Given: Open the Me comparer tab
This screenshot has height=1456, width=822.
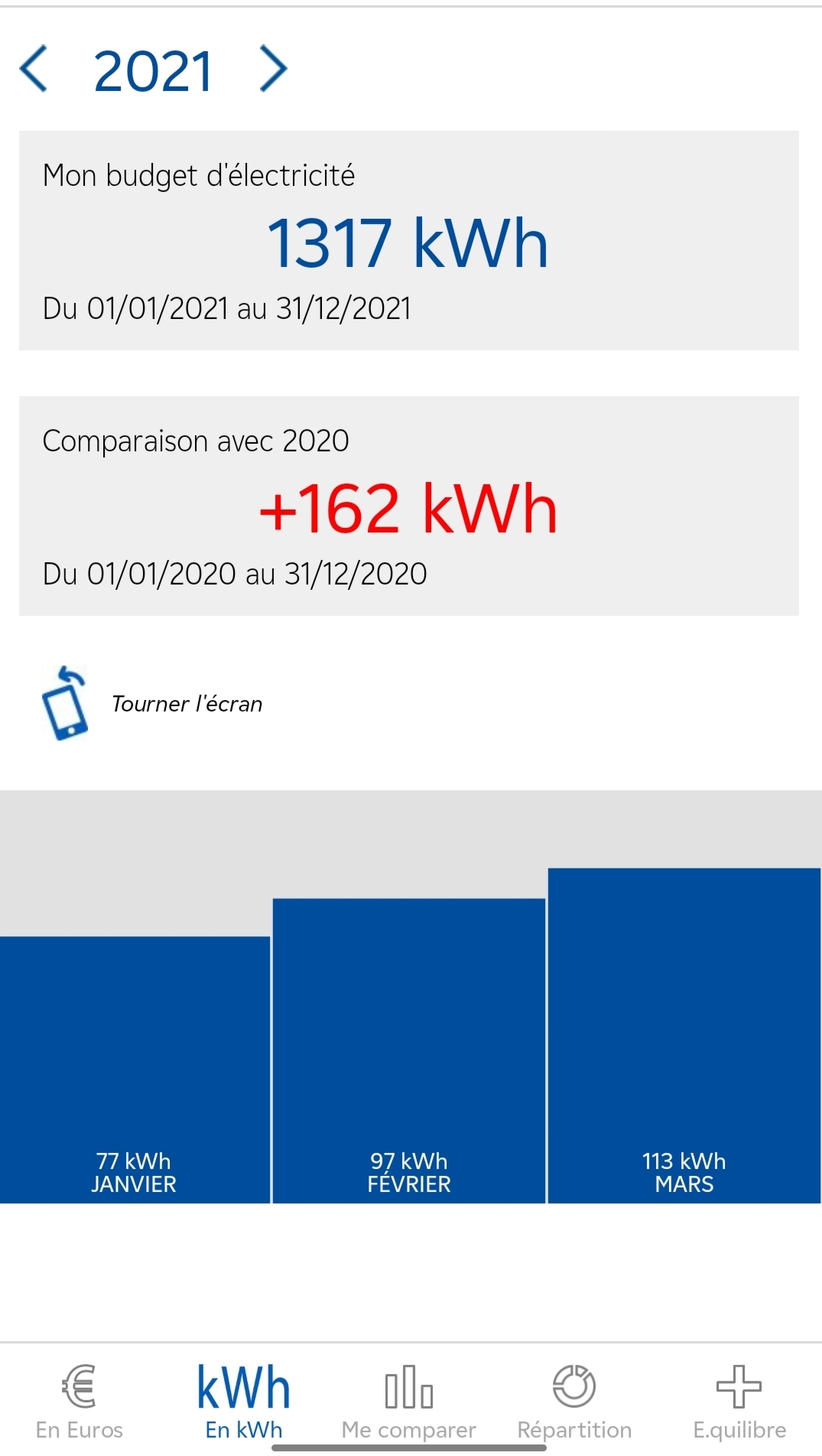Looking at the screenshot, I should pyautogui.click(x=409, y=1400).
